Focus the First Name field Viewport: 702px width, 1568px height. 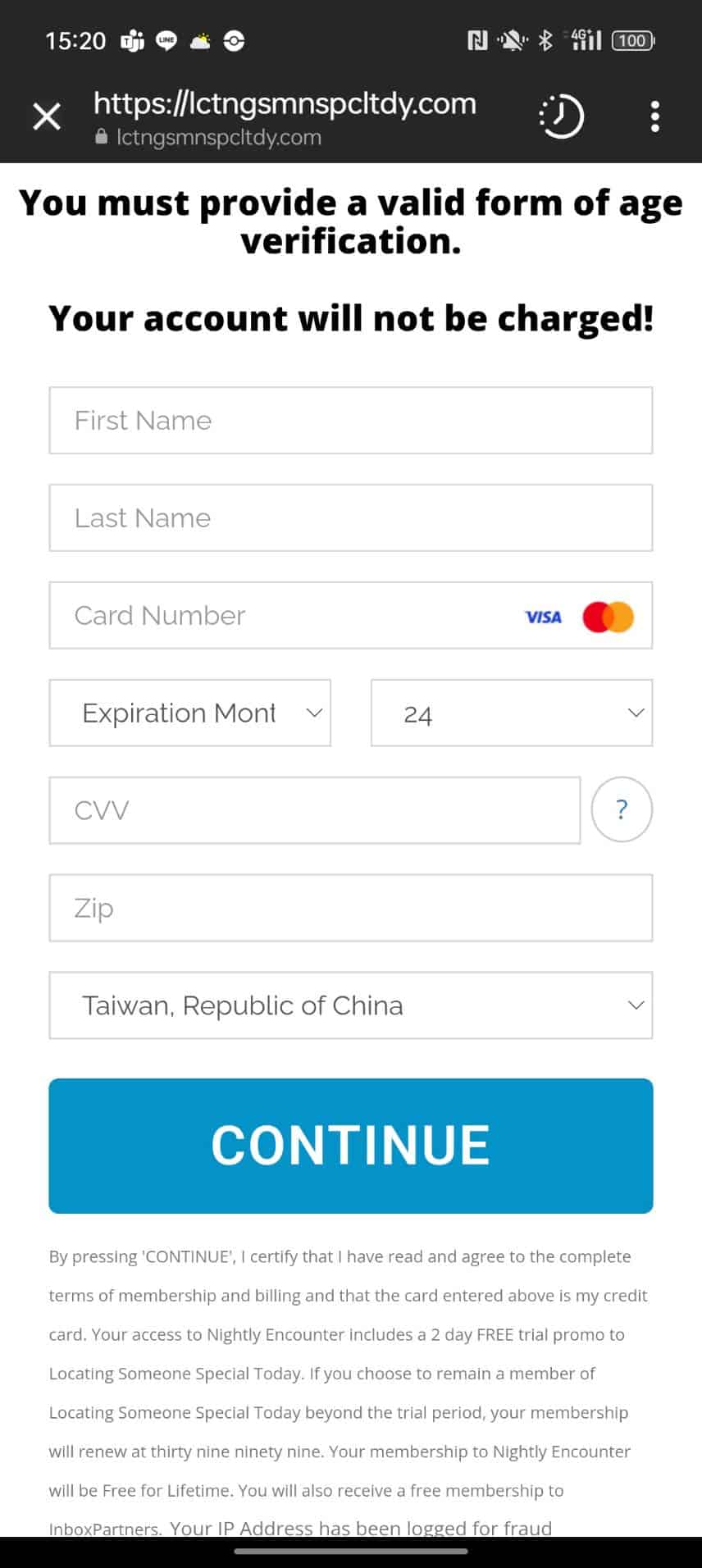point(351,420)
